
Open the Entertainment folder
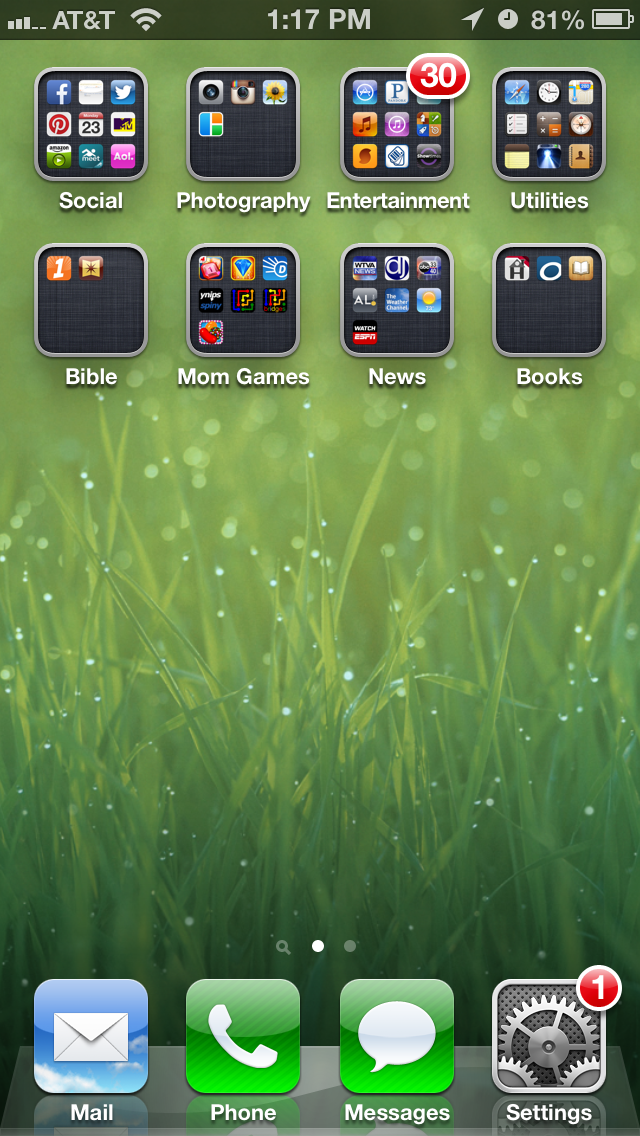click(397, 124)
